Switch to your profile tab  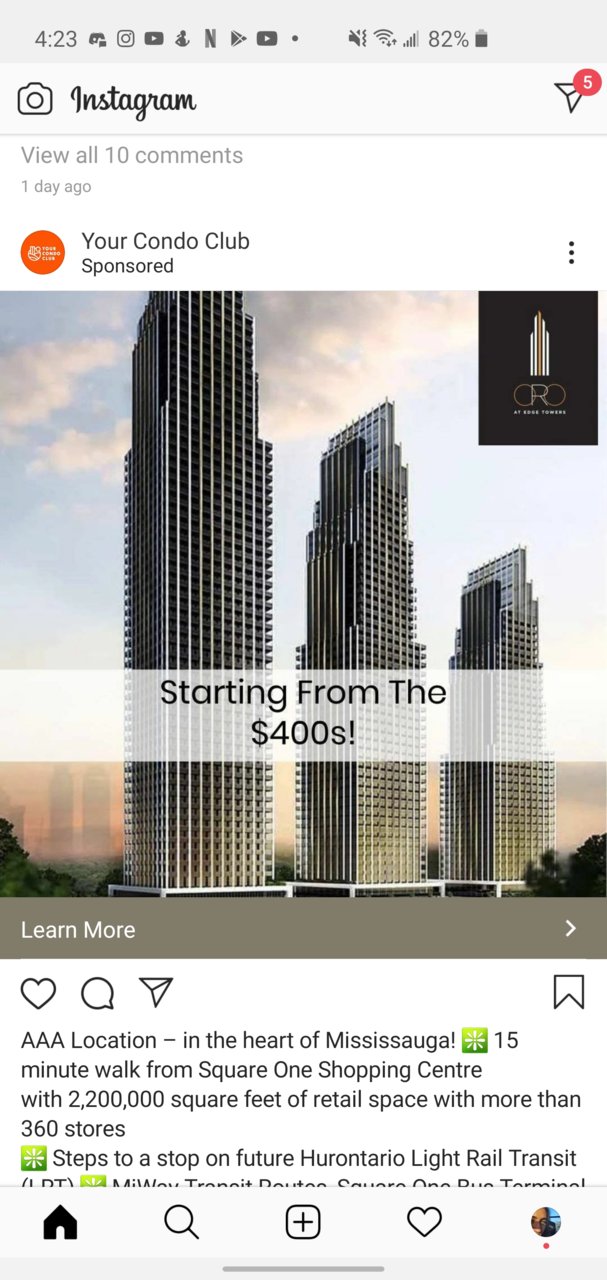545,1222
